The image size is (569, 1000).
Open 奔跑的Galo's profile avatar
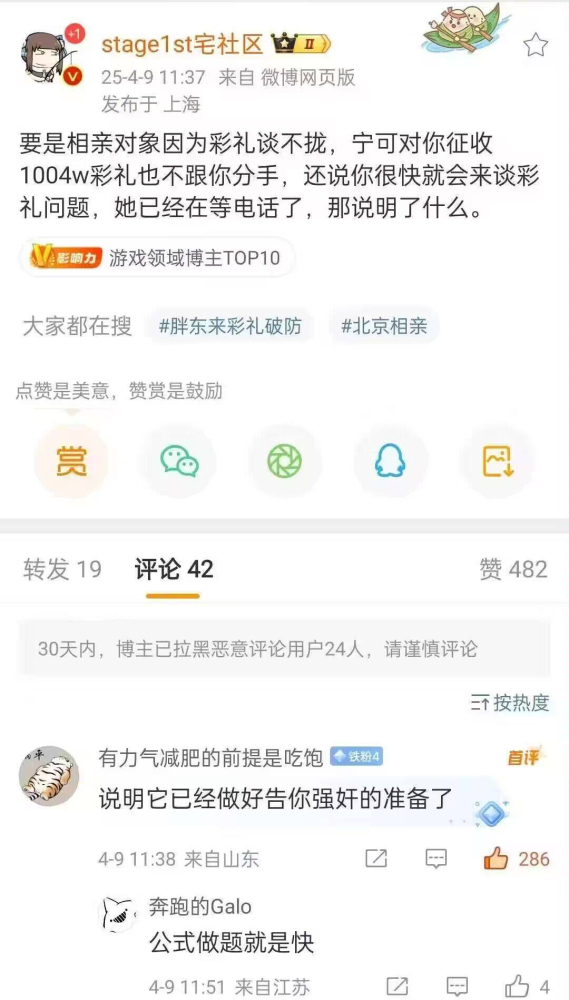[121, 915]
